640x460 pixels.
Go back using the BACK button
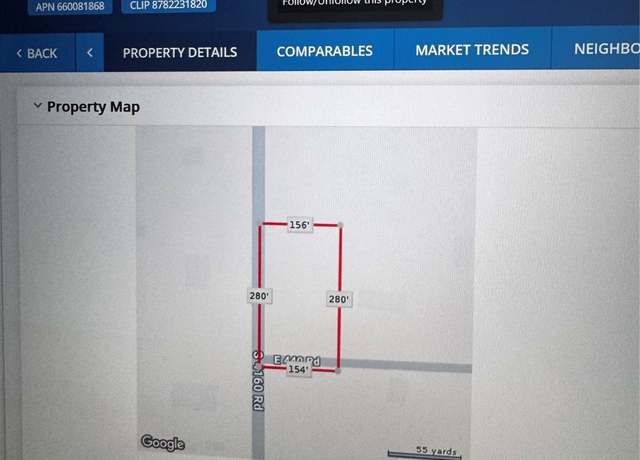coord(37,53)
